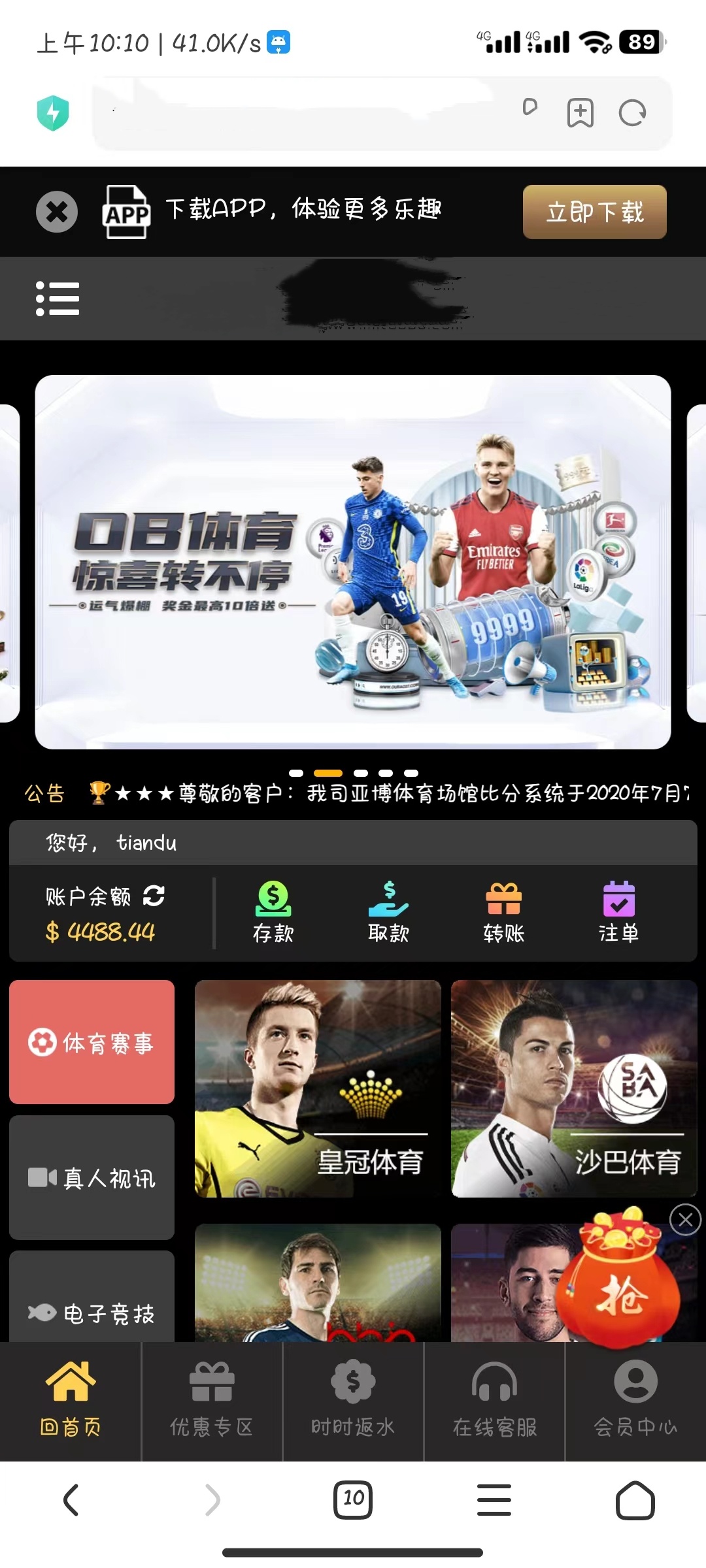Reload the page in the browser
This screenshot has width=706, height=1568.
[632, 113]
